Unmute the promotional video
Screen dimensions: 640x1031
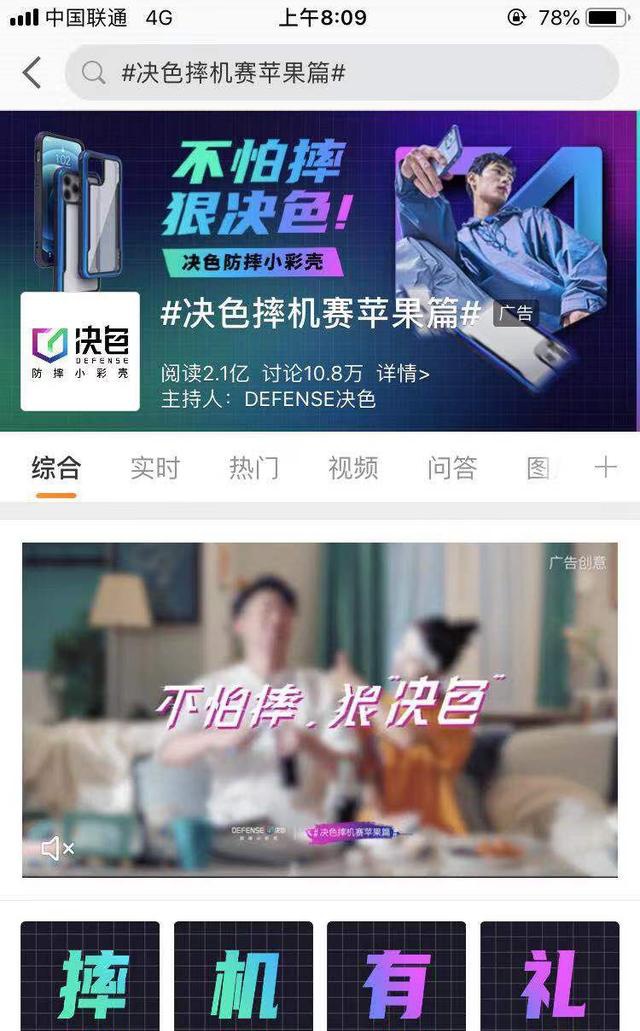(x=57, y=849)
